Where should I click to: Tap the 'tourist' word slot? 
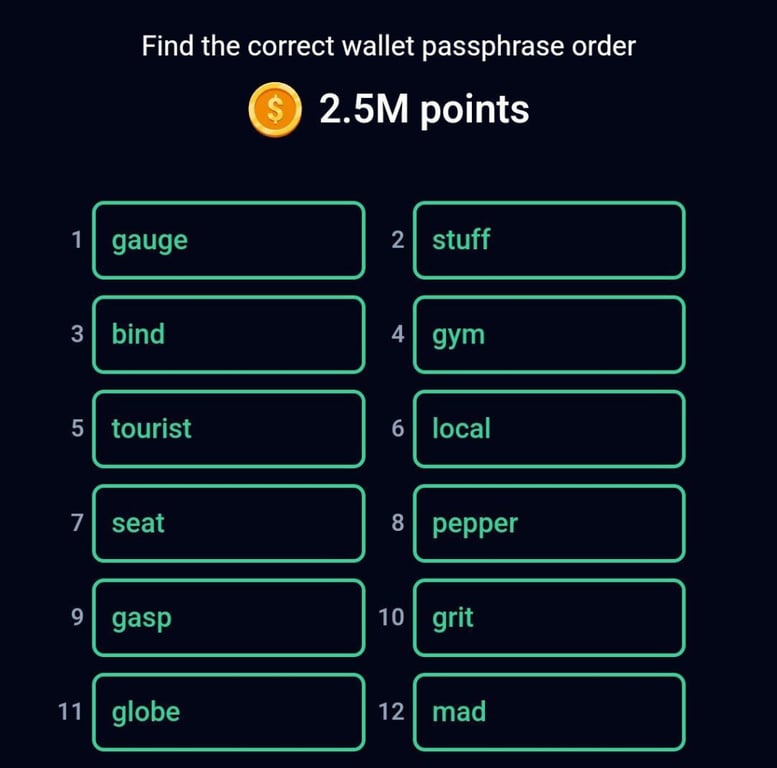(x=228, y=429)
